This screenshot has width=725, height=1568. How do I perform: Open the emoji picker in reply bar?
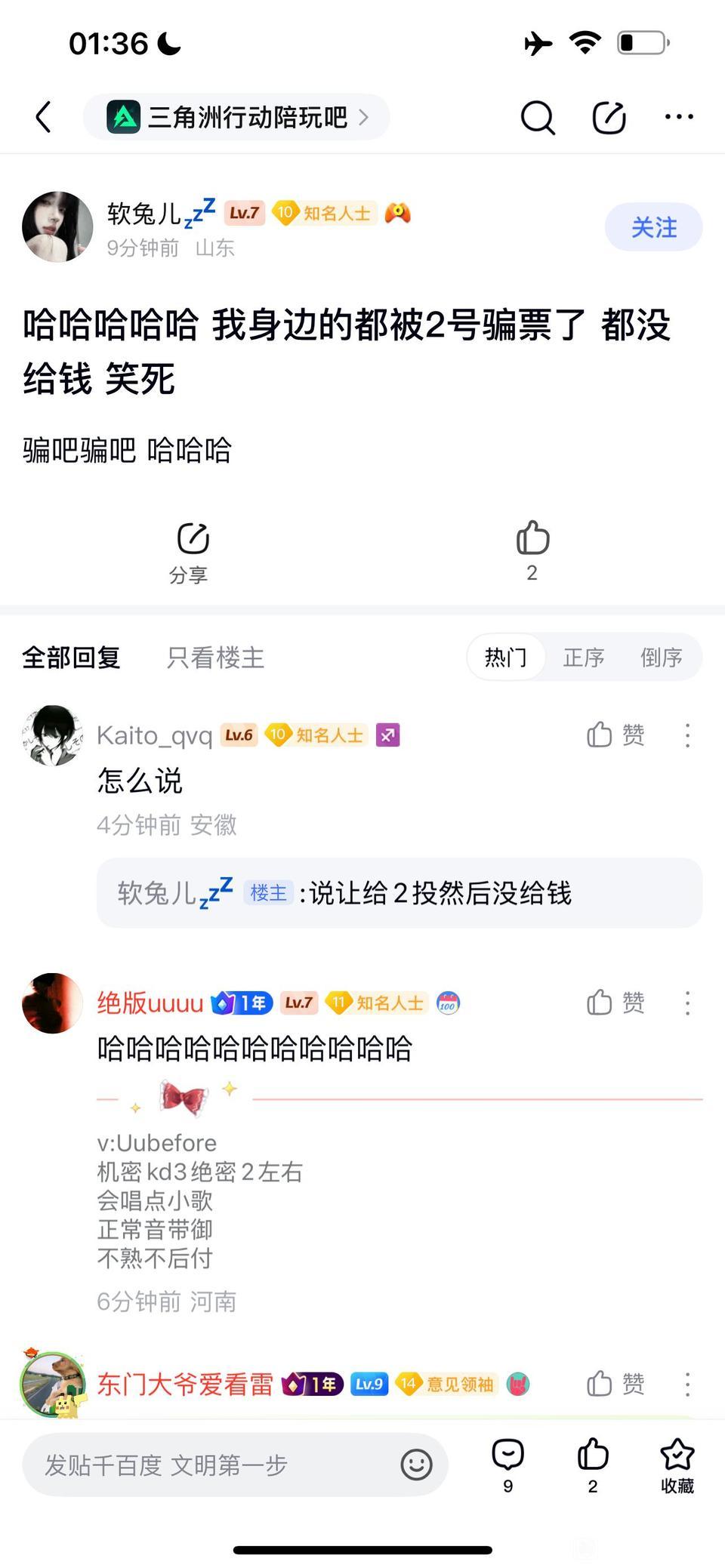(x=416, y=1465)
